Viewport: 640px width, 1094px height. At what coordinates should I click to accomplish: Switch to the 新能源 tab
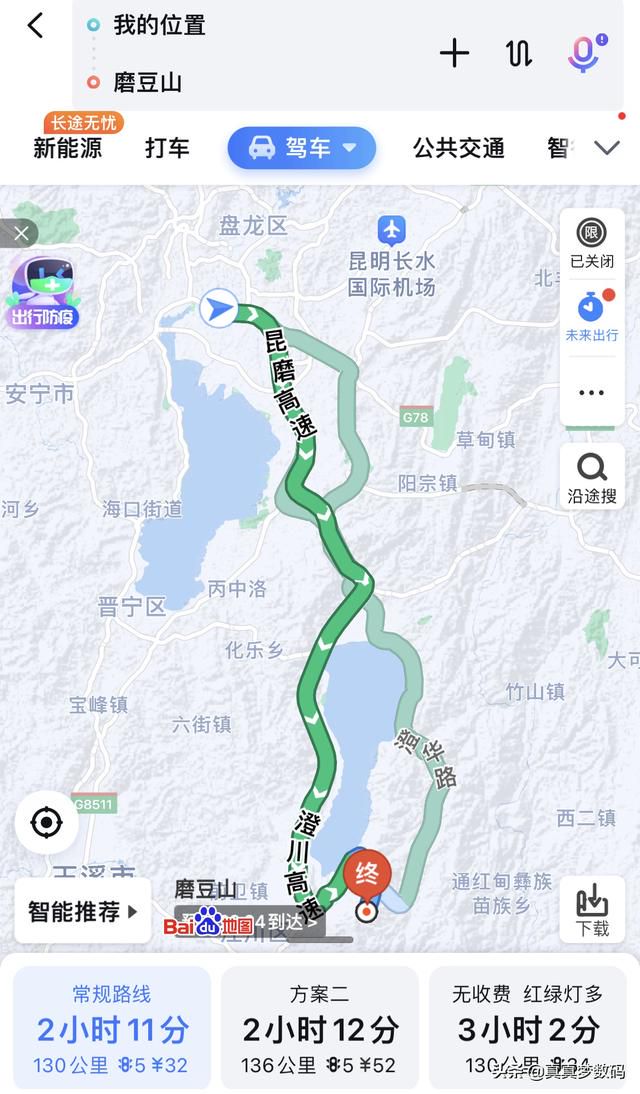[x=68, y=148]
